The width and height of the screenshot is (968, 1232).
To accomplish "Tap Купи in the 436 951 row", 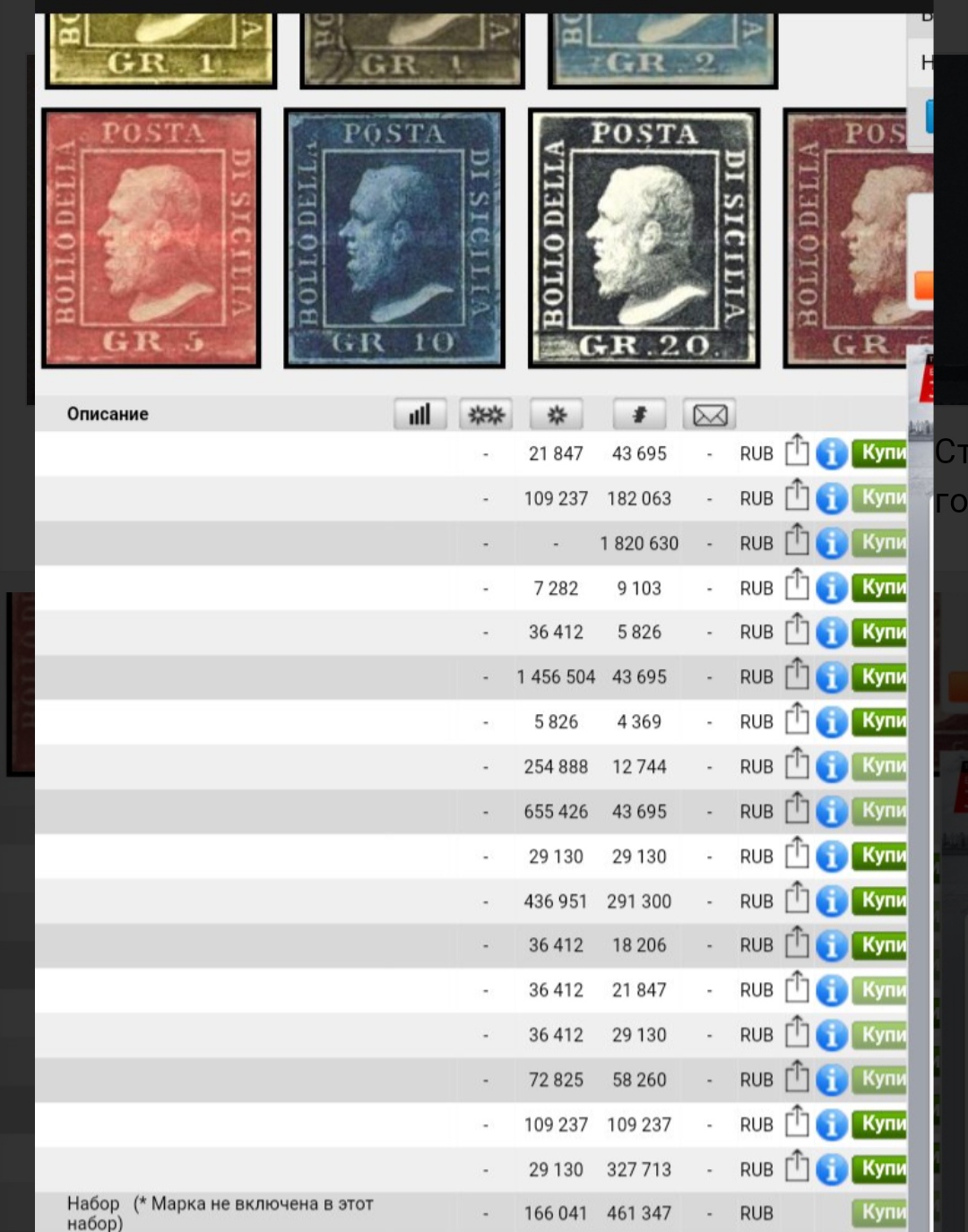I will pyautogui.click(x=879, y=900).
